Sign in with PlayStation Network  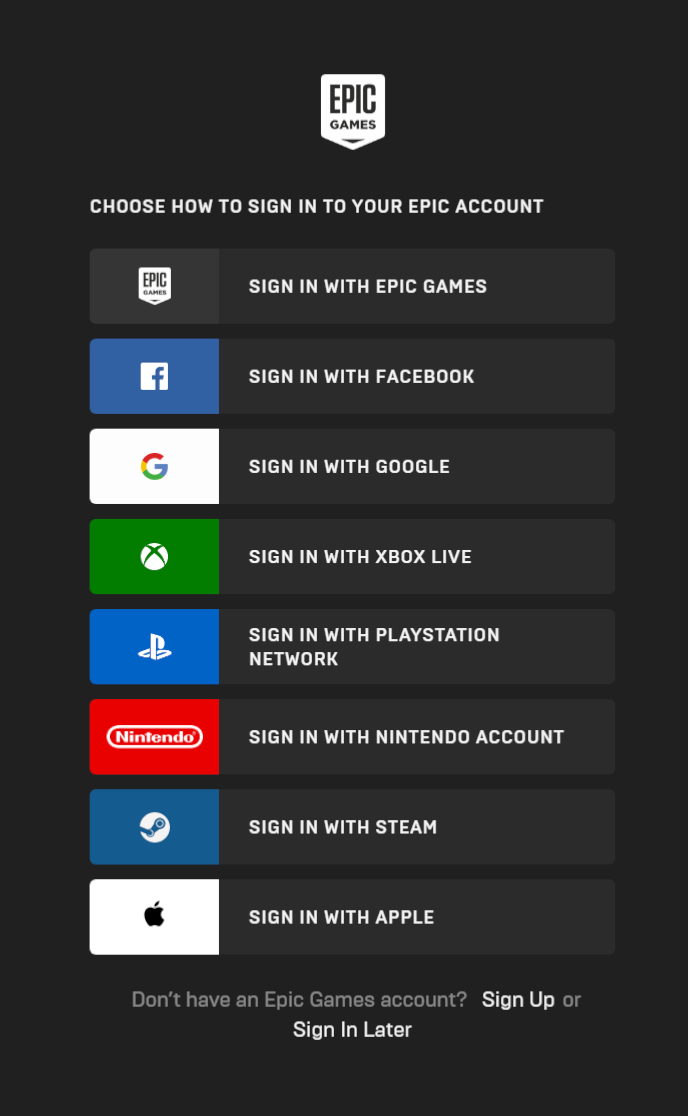click(352, 646)
